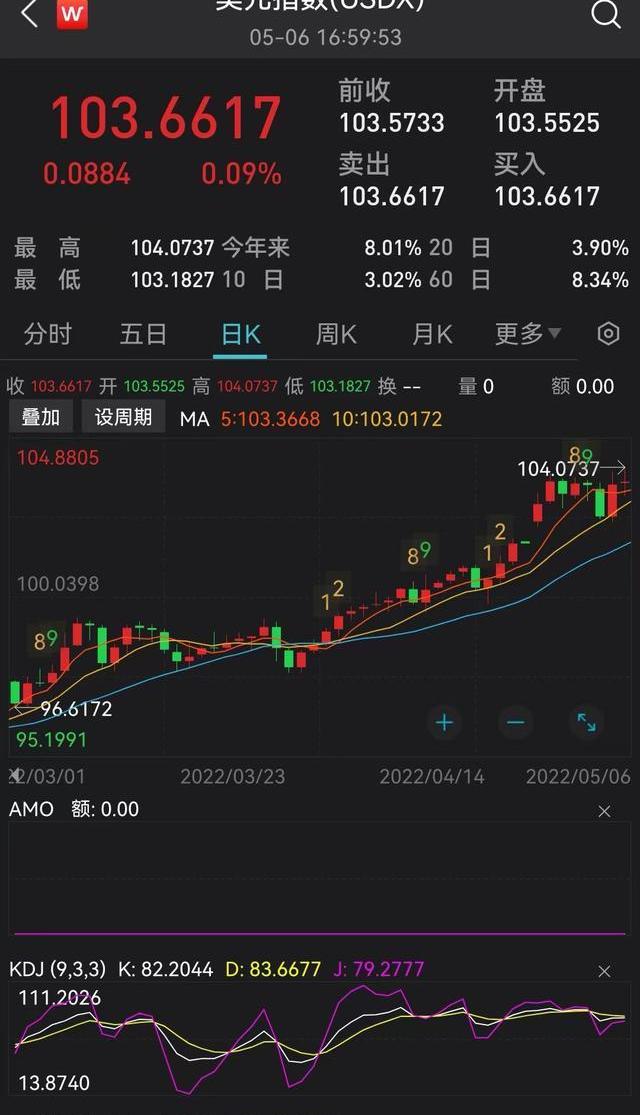This screenshot has width=640, height=1115.
Task: Zoom in the chart with plus
Action: click(444, 723)
